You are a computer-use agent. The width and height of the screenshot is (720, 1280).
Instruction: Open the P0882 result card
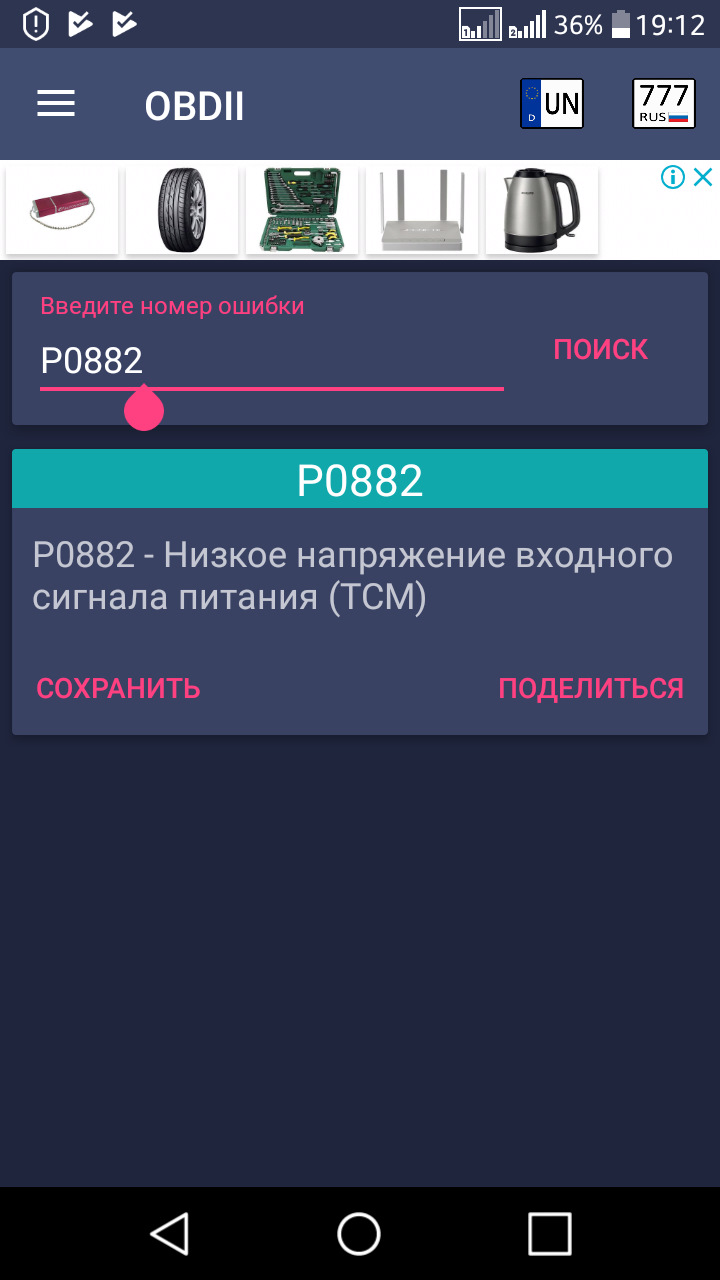(x=360, y=592)
